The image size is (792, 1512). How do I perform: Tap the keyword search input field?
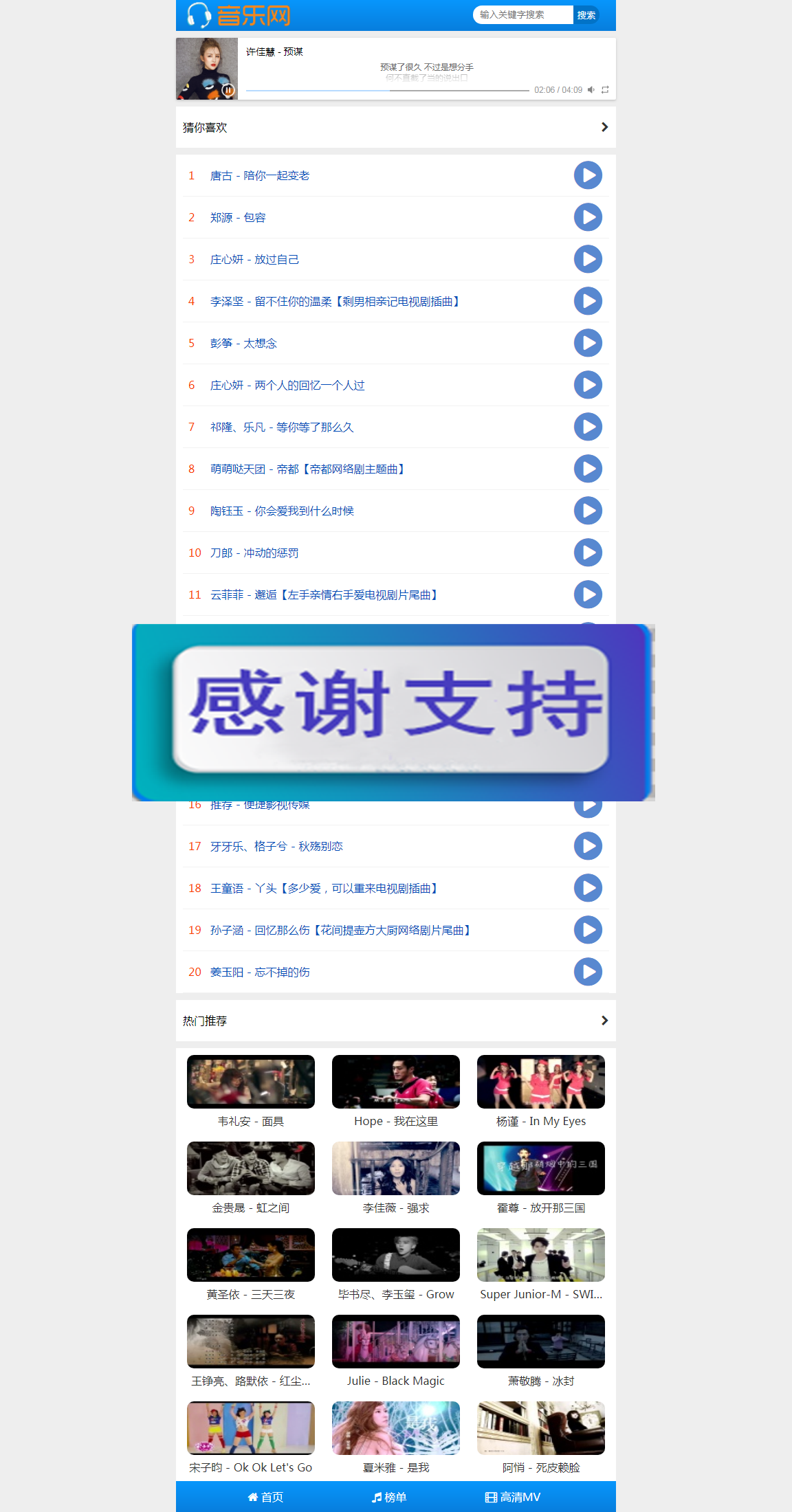[522, 14]
